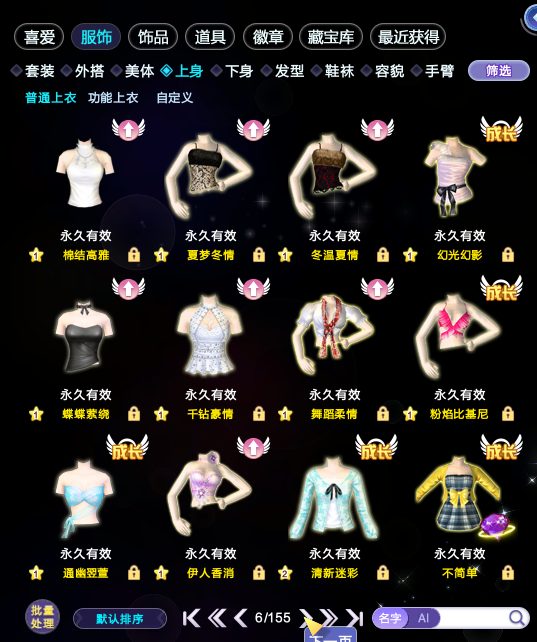537x642 pixels.
Task: Tap the search magnifier icon
Action: tap(517, 618)
